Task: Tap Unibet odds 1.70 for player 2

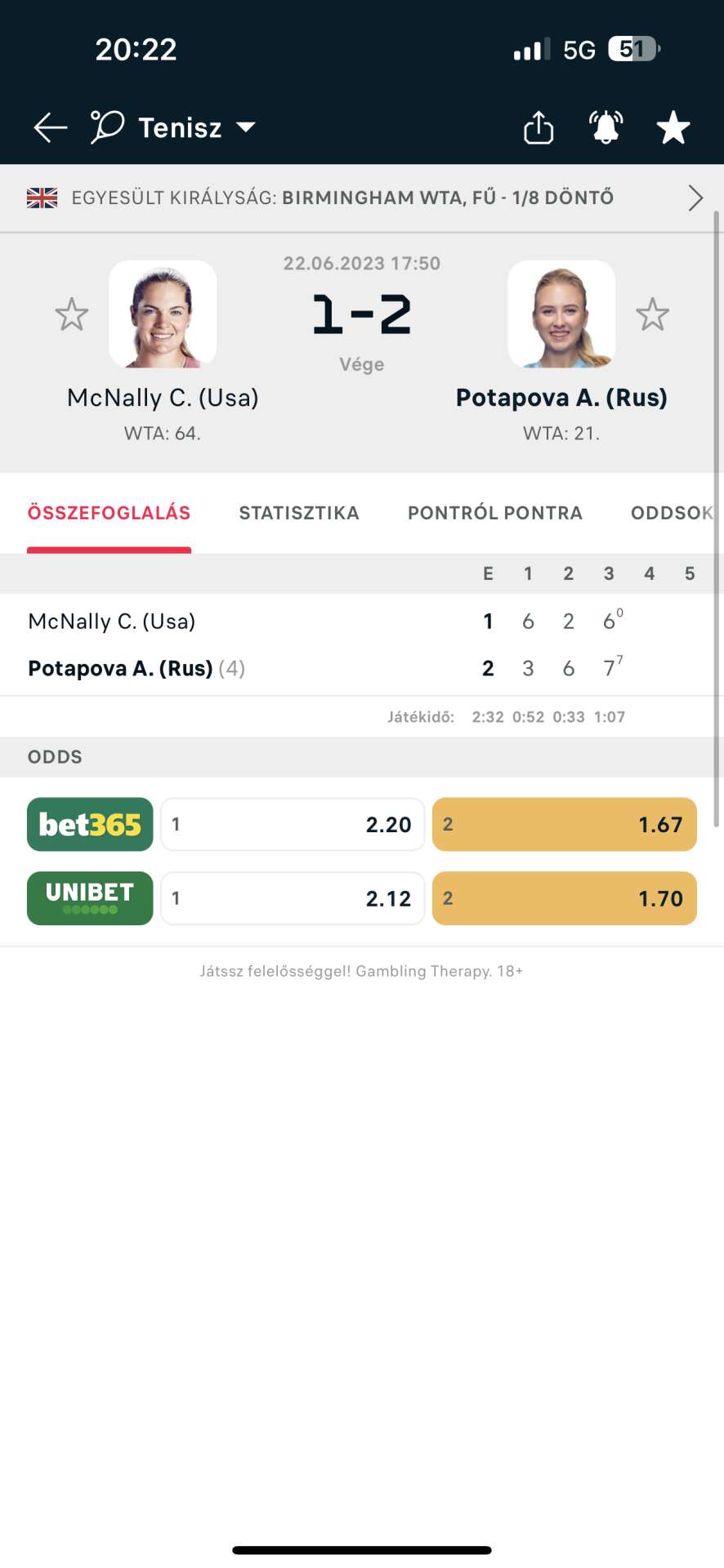Action: pyautogui.click(x=564, y=898)
